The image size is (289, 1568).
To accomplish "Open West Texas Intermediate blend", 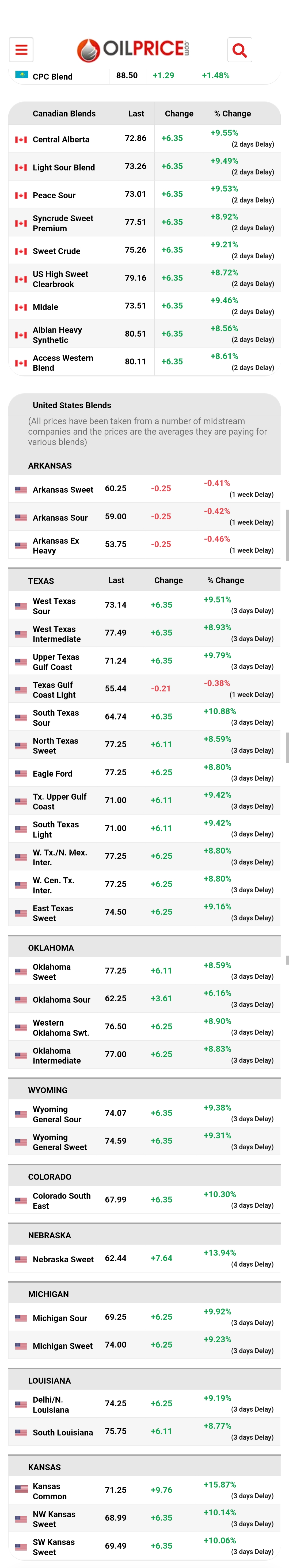I will (56, 634).
